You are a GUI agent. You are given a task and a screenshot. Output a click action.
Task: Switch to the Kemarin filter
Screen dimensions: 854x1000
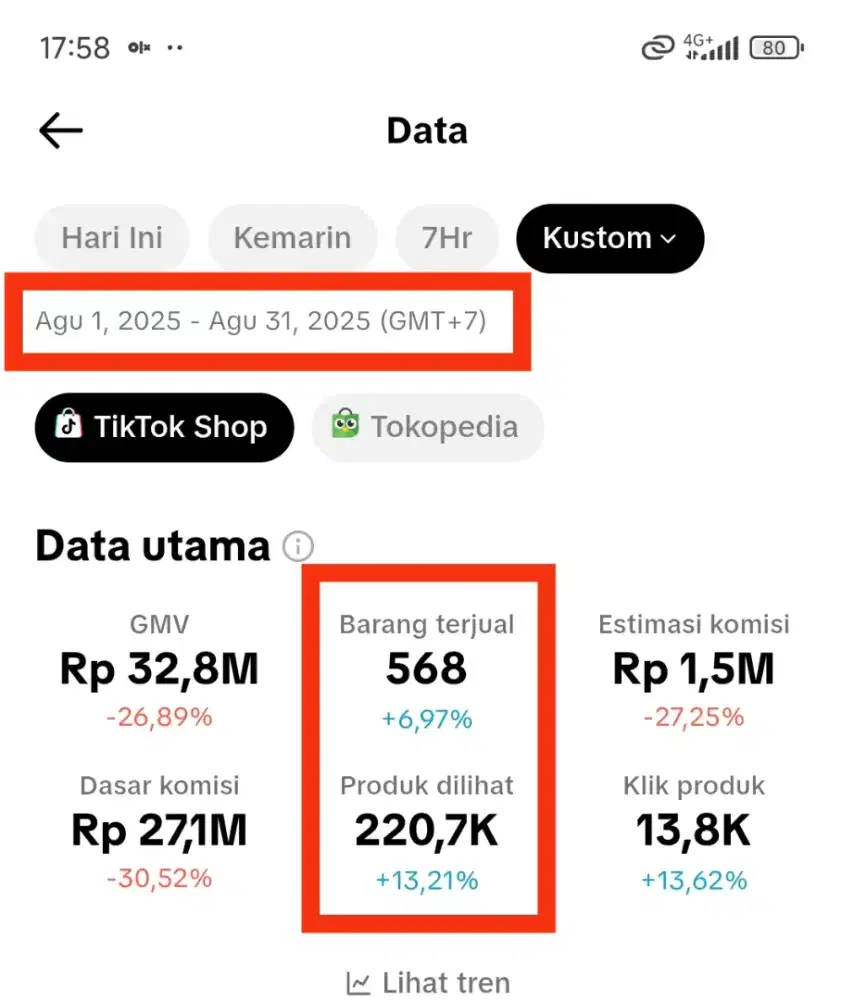coord(292,238)
